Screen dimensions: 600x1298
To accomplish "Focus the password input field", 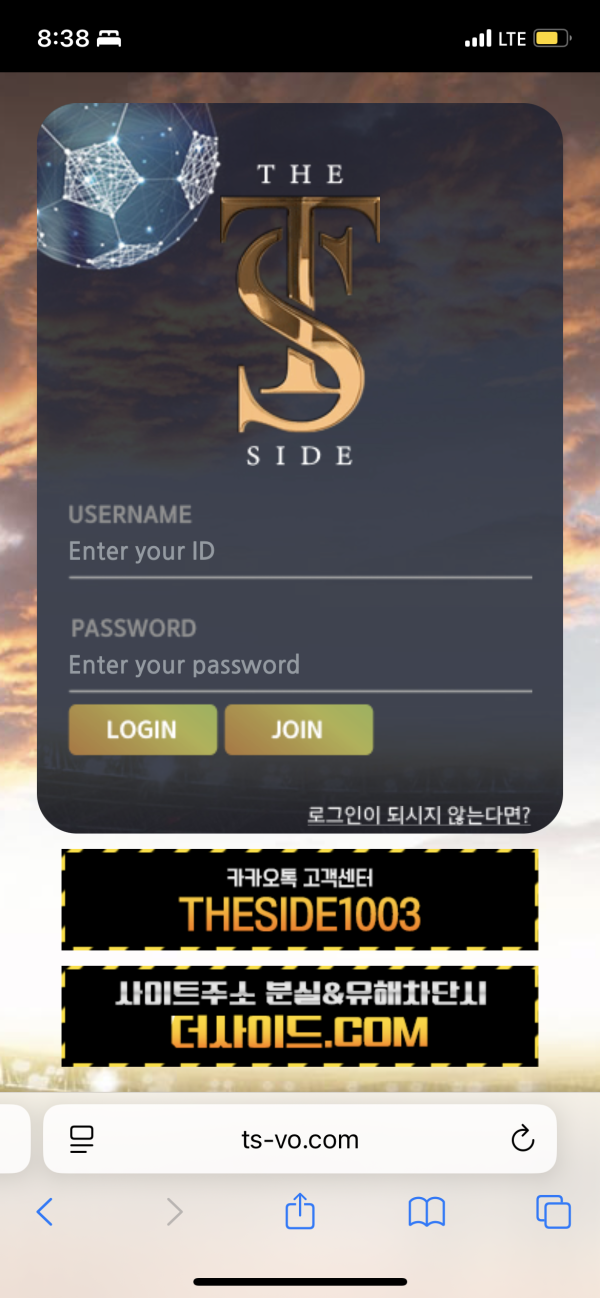I will tap(300, 665).
